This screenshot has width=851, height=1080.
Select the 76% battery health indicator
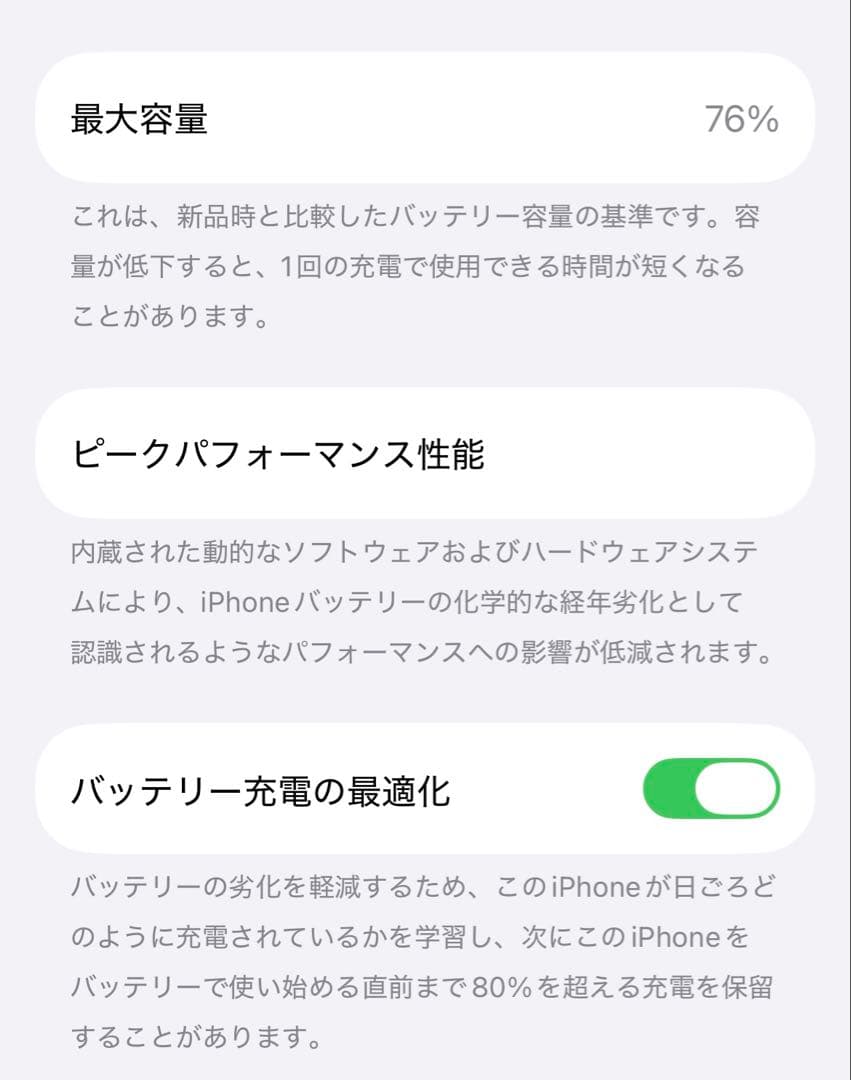tap(745, 118)
